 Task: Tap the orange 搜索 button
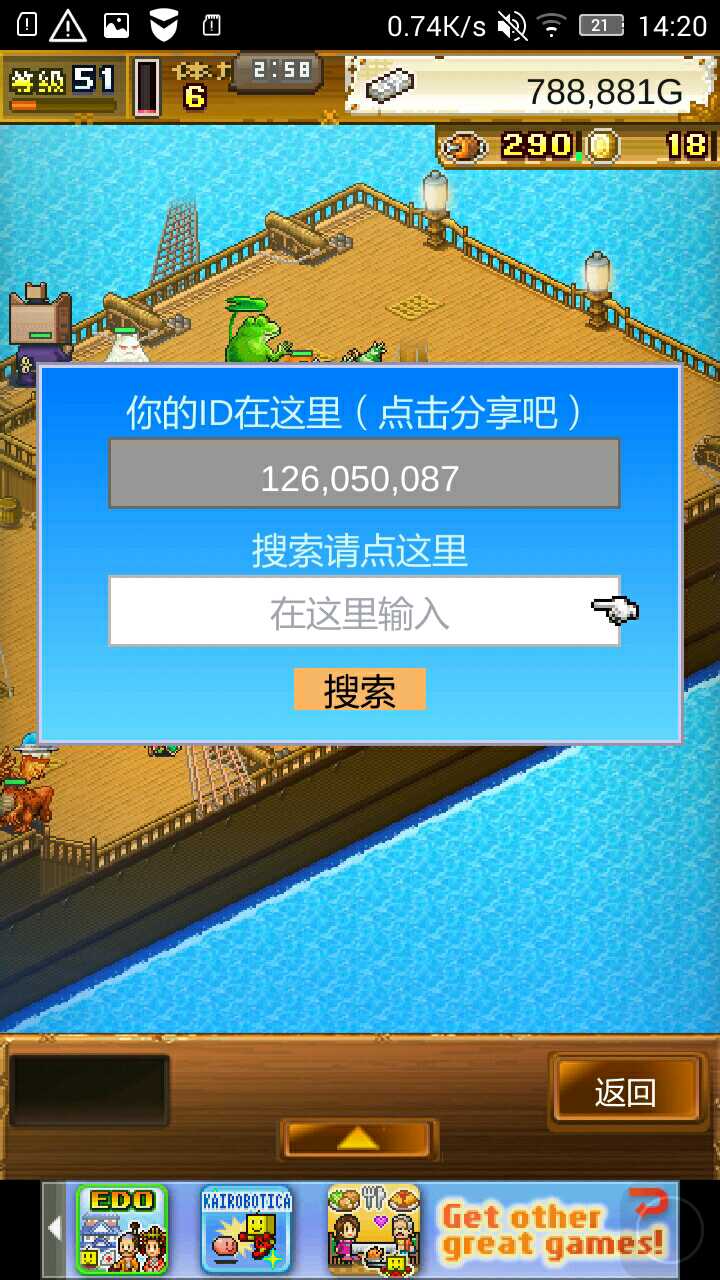[360, 690]
